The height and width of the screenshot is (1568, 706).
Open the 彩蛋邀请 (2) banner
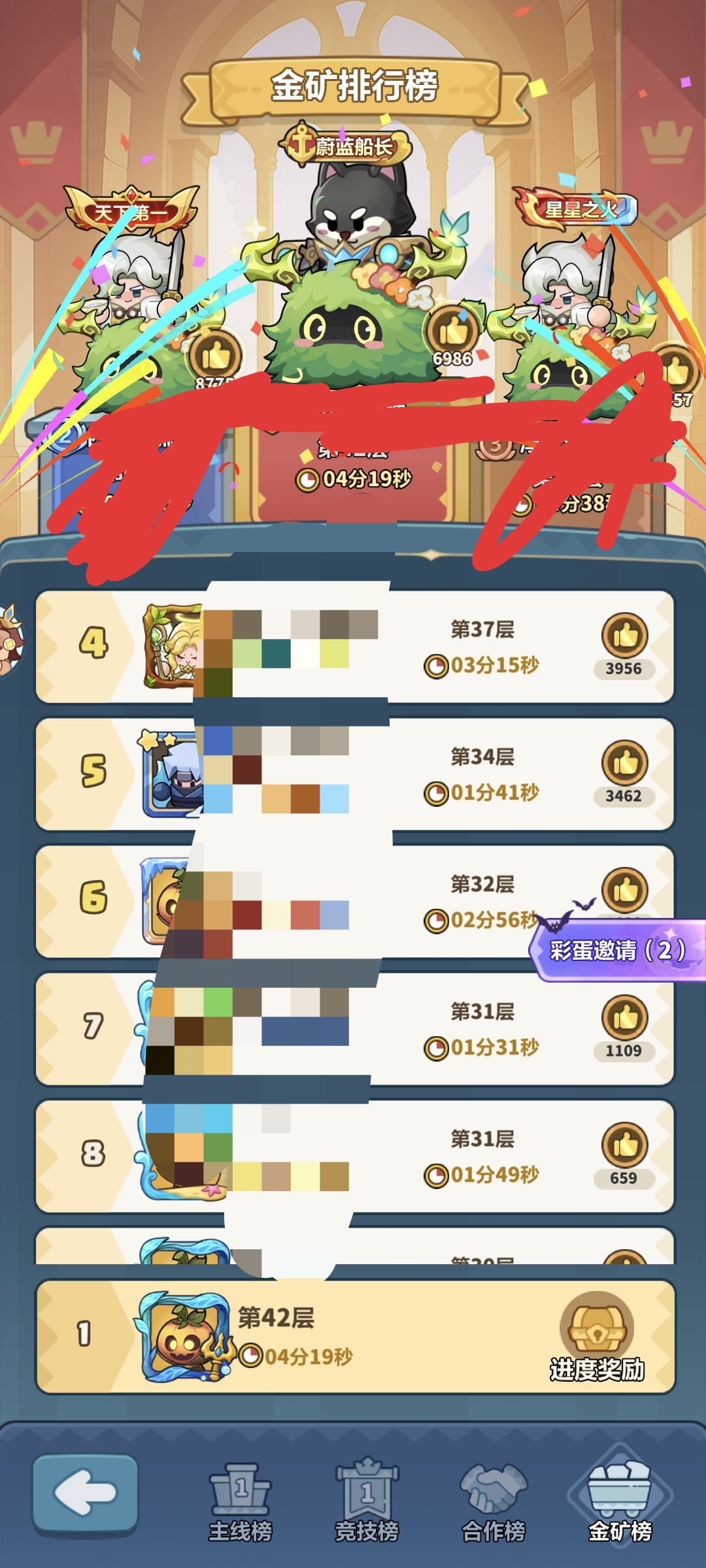coord(617,950)
